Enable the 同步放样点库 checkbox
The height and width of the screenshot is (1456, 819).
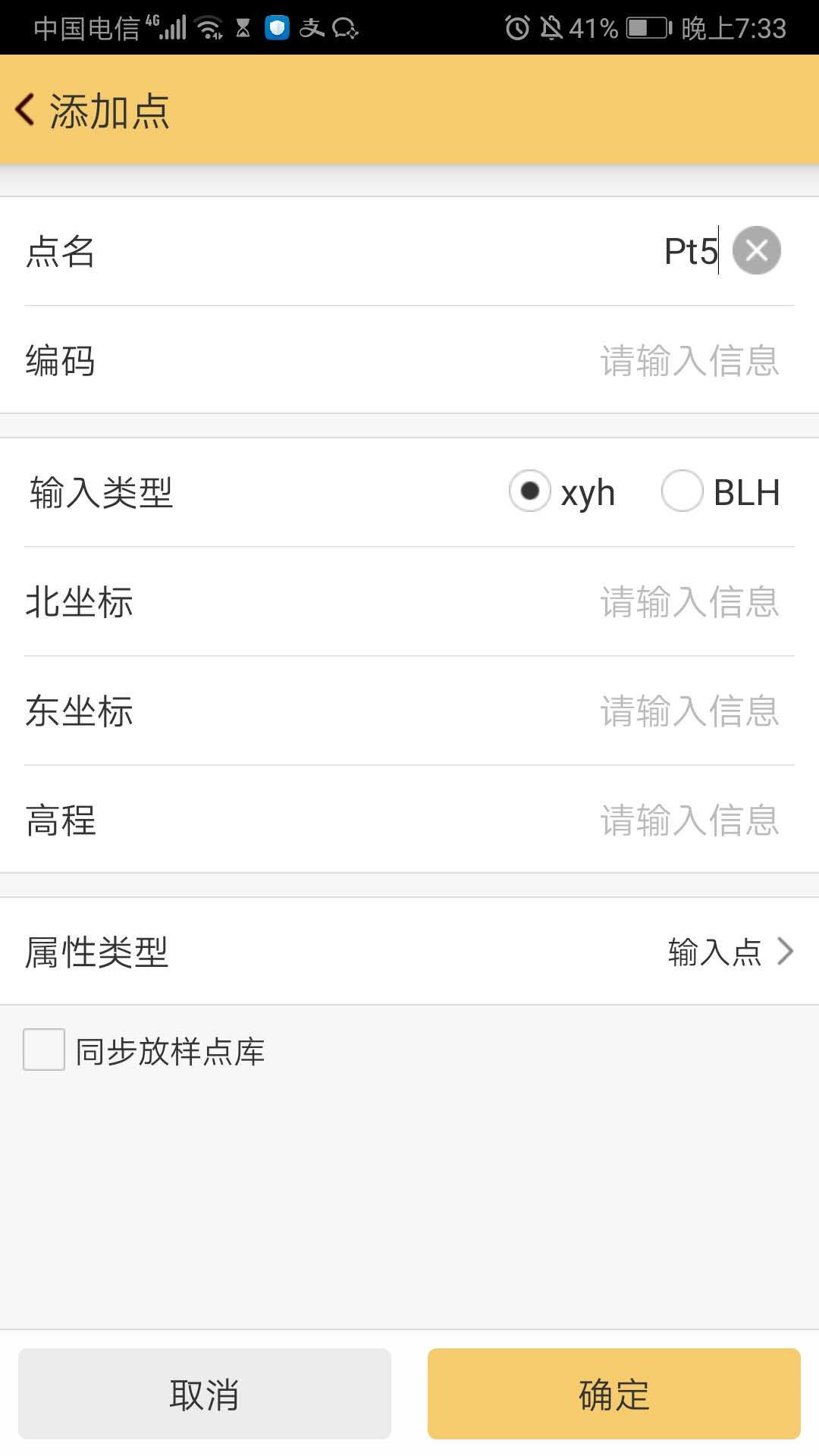[43, 1050]
